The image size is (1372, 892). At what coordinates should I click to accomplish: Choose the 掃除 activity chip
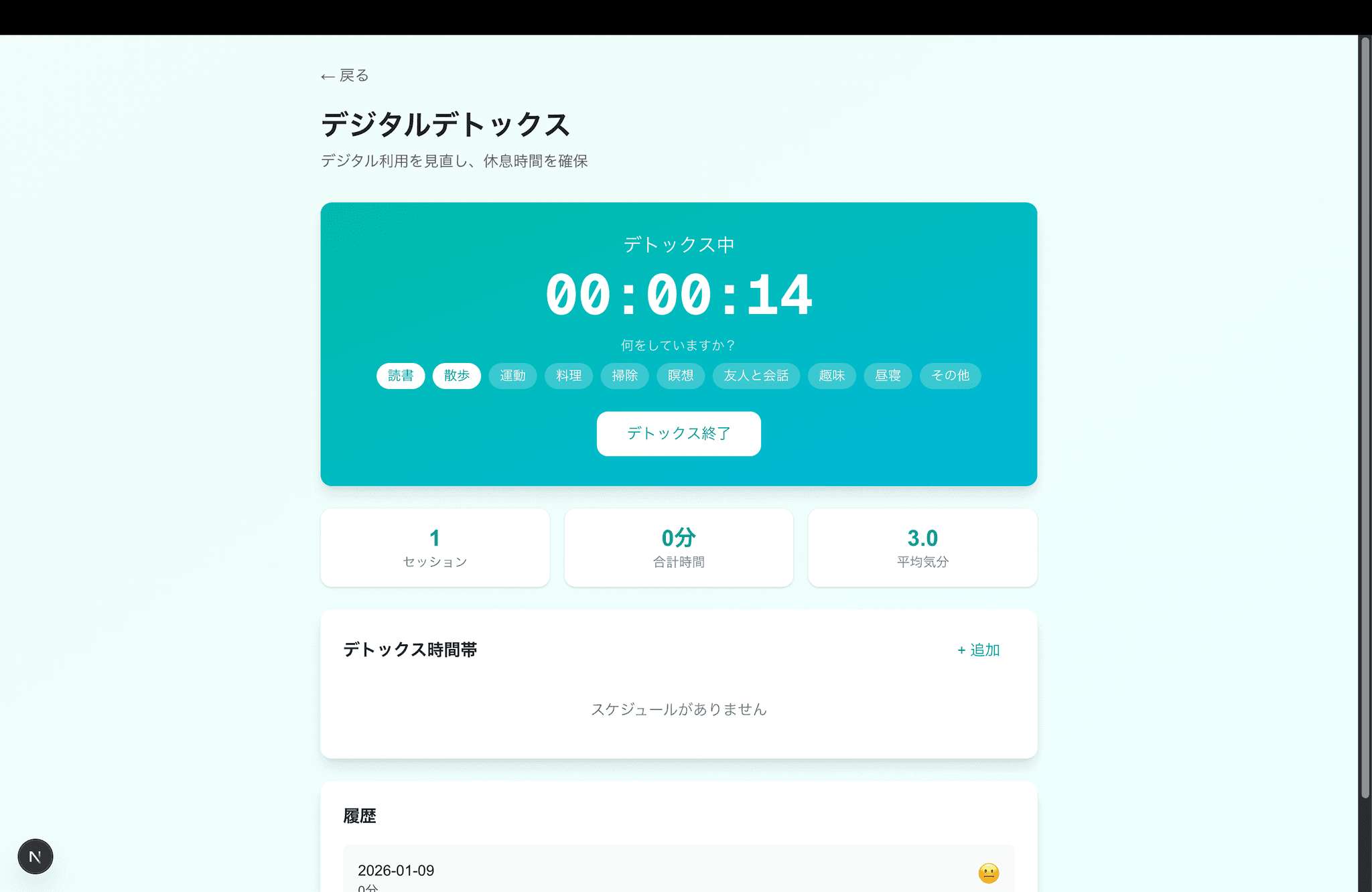[x=624, y=376]
